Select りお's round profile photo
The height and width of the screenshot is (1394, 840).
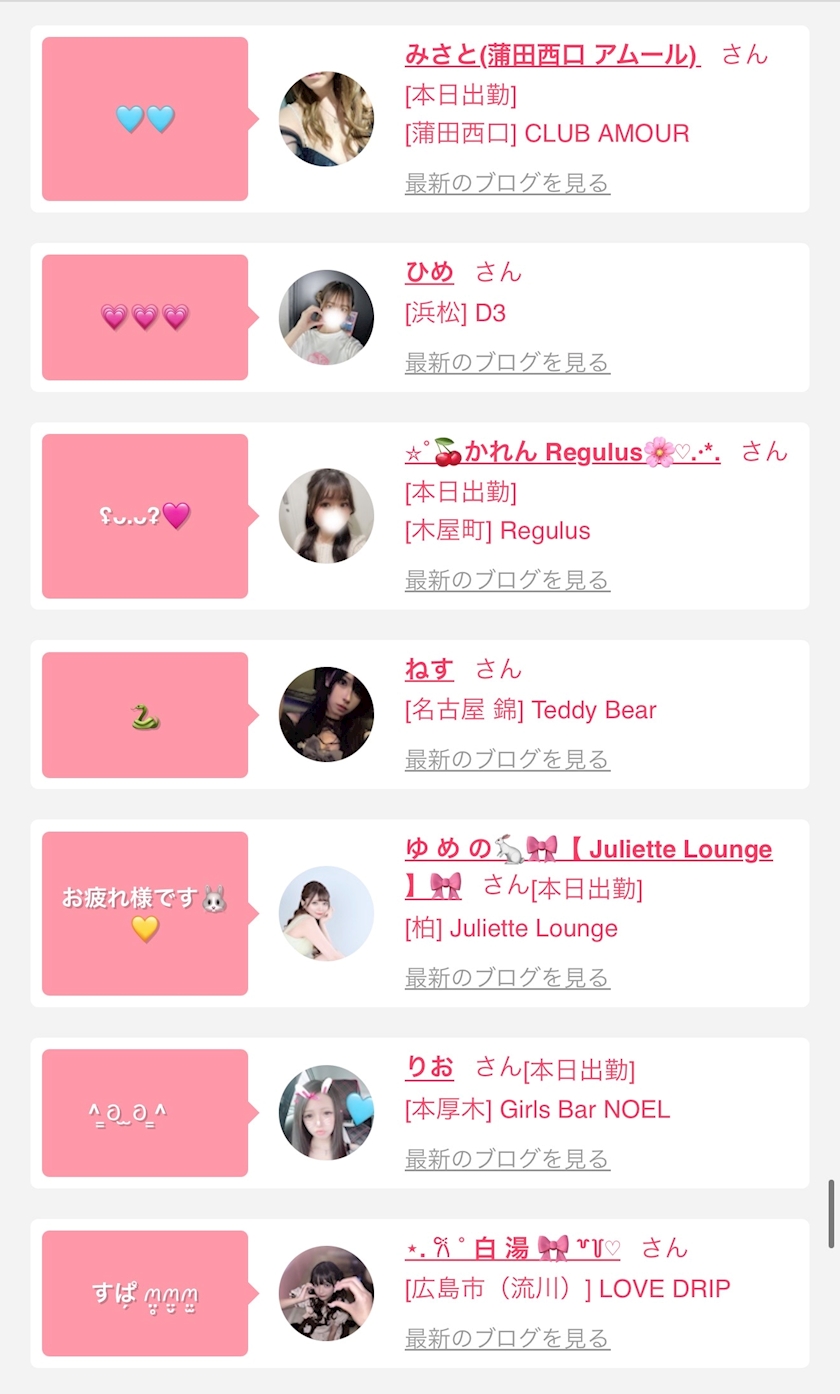point(326,1112)
